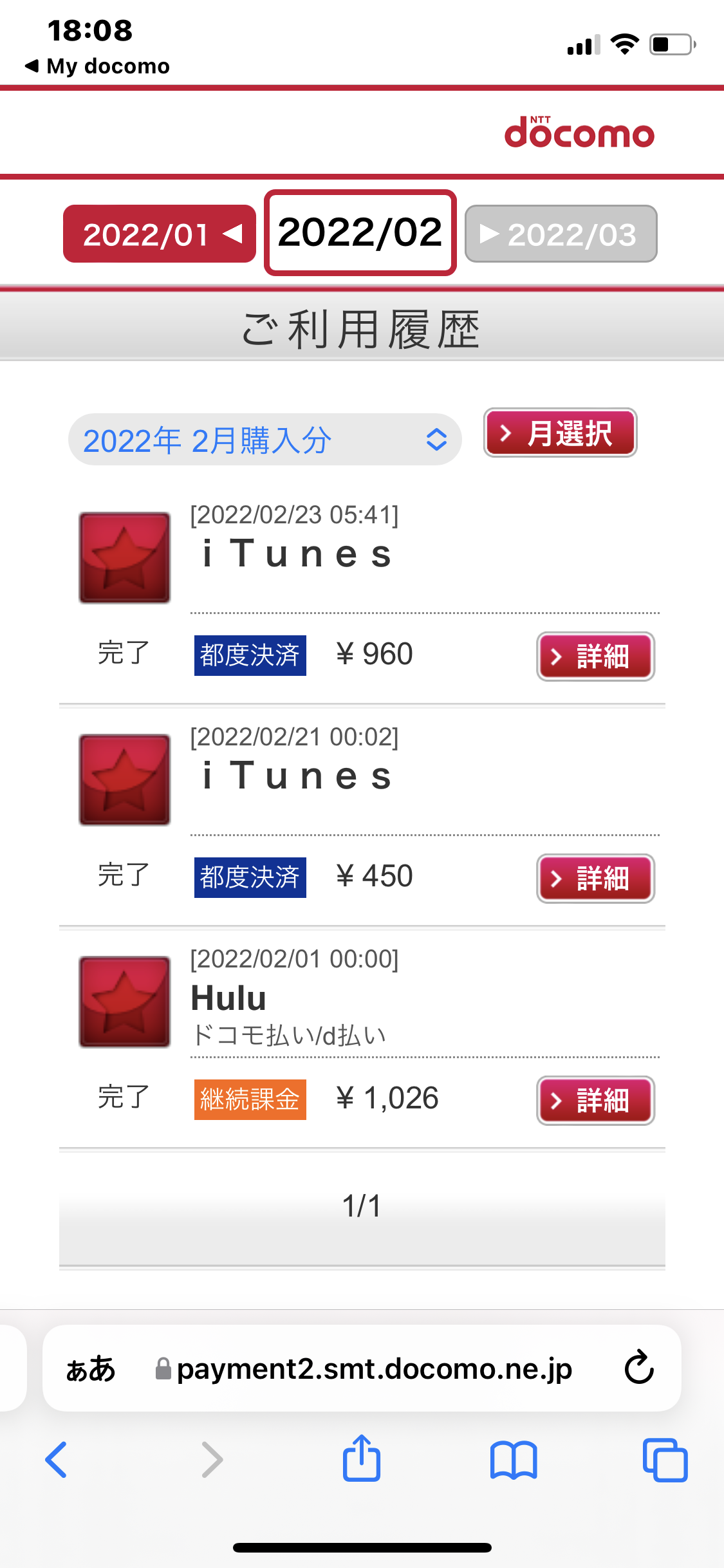The image size is (724, 1568).
Task: Open Safari bookmarks
Action: (513, 1459)
